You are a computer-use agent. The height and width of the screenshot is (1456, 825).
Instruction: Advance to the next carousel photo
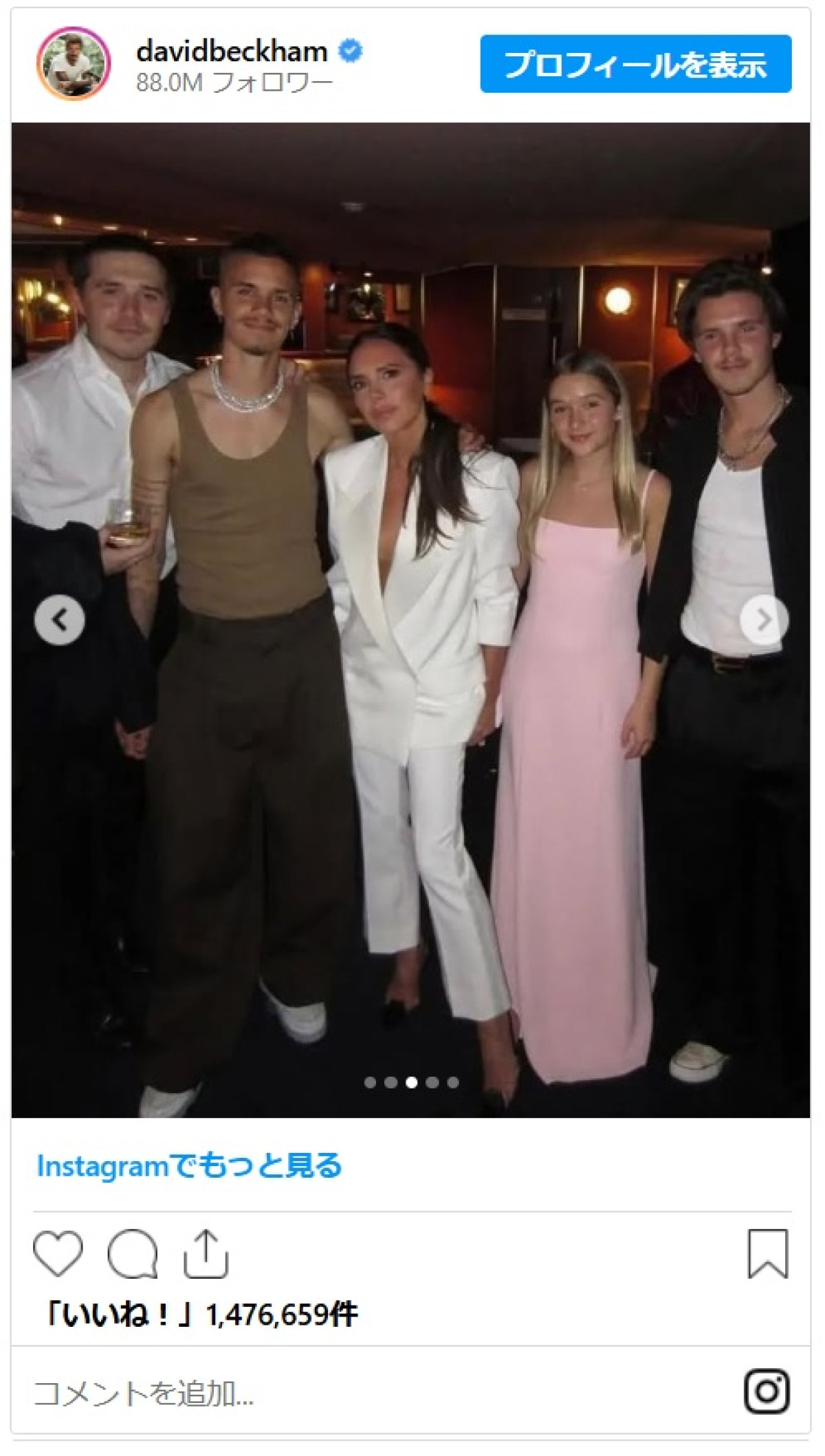pos(764,620)
